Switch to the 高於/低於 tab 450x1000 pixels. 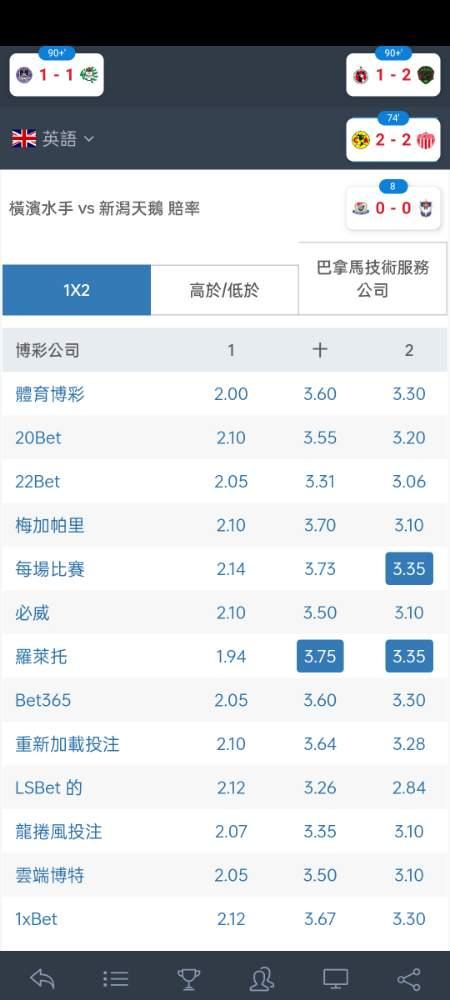tap(224, 290)
